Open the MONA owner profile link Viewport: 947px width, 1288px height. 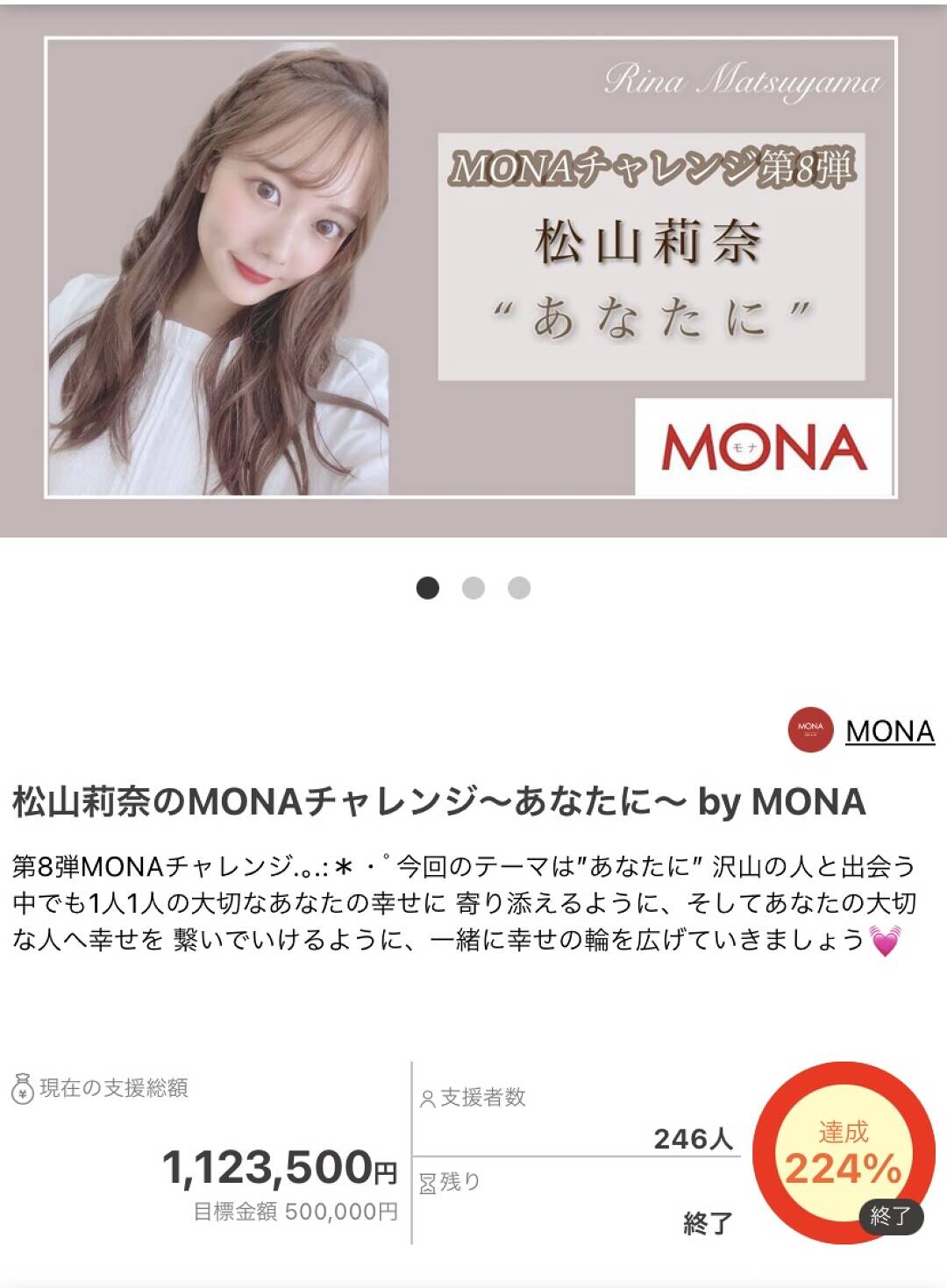[888, 731]
